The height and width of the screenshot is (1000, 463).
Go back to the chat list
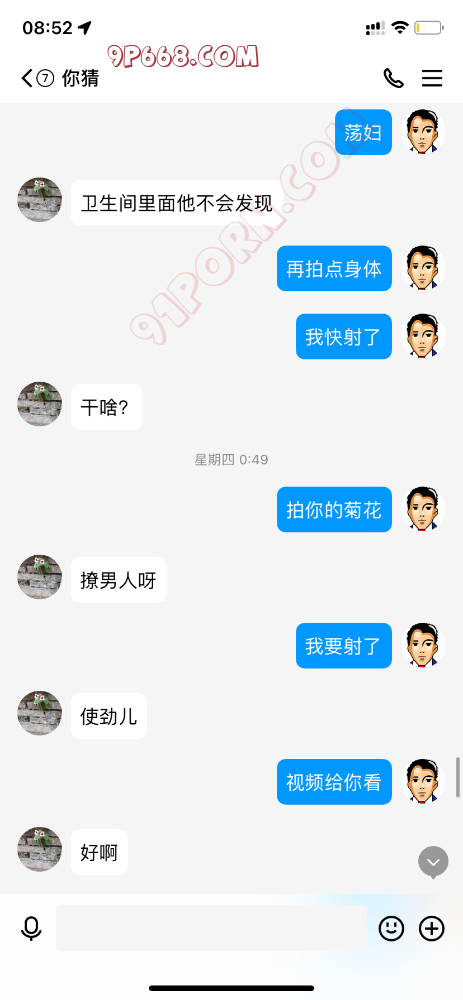[27, 78]
